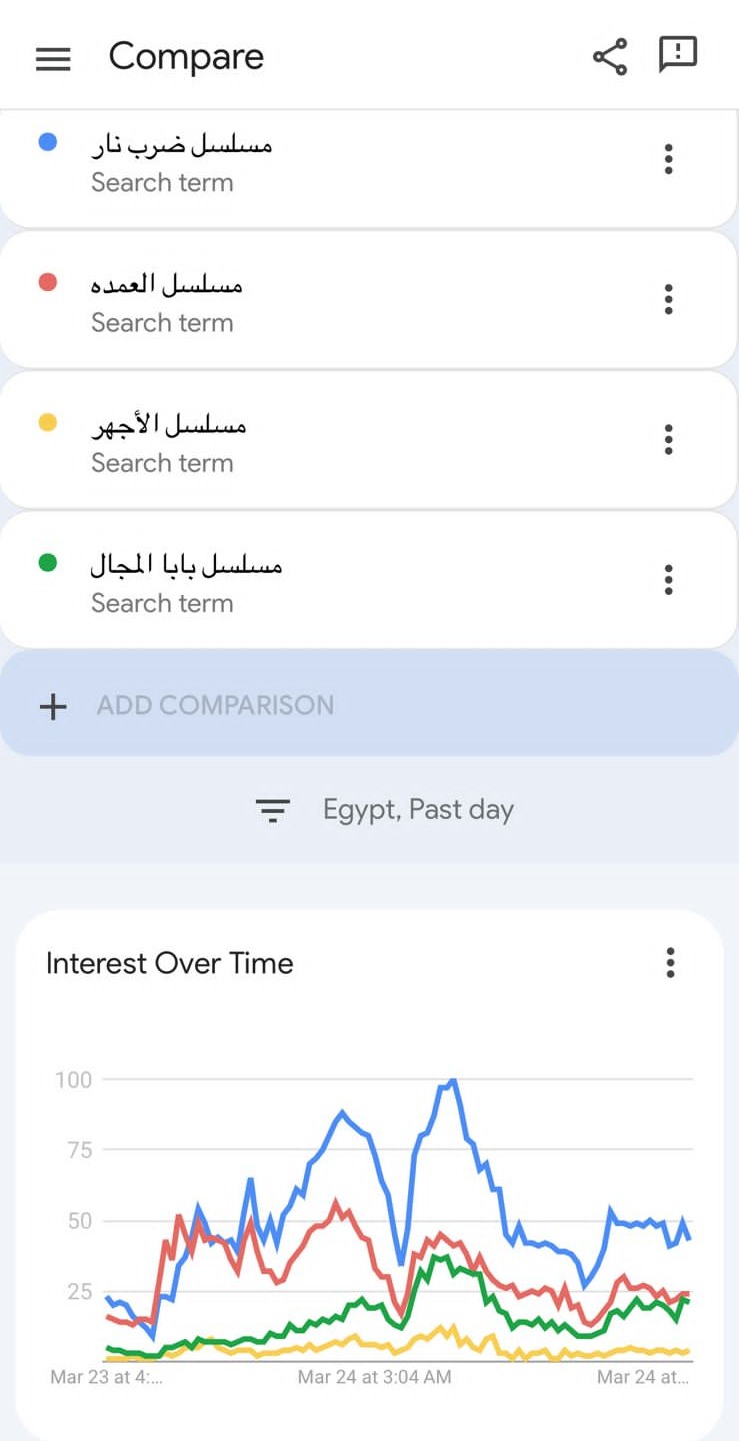The height and width of the screenshot is (1441, 739).
Task: Open the Egypt, Past day filter
Action: [385, 809]
